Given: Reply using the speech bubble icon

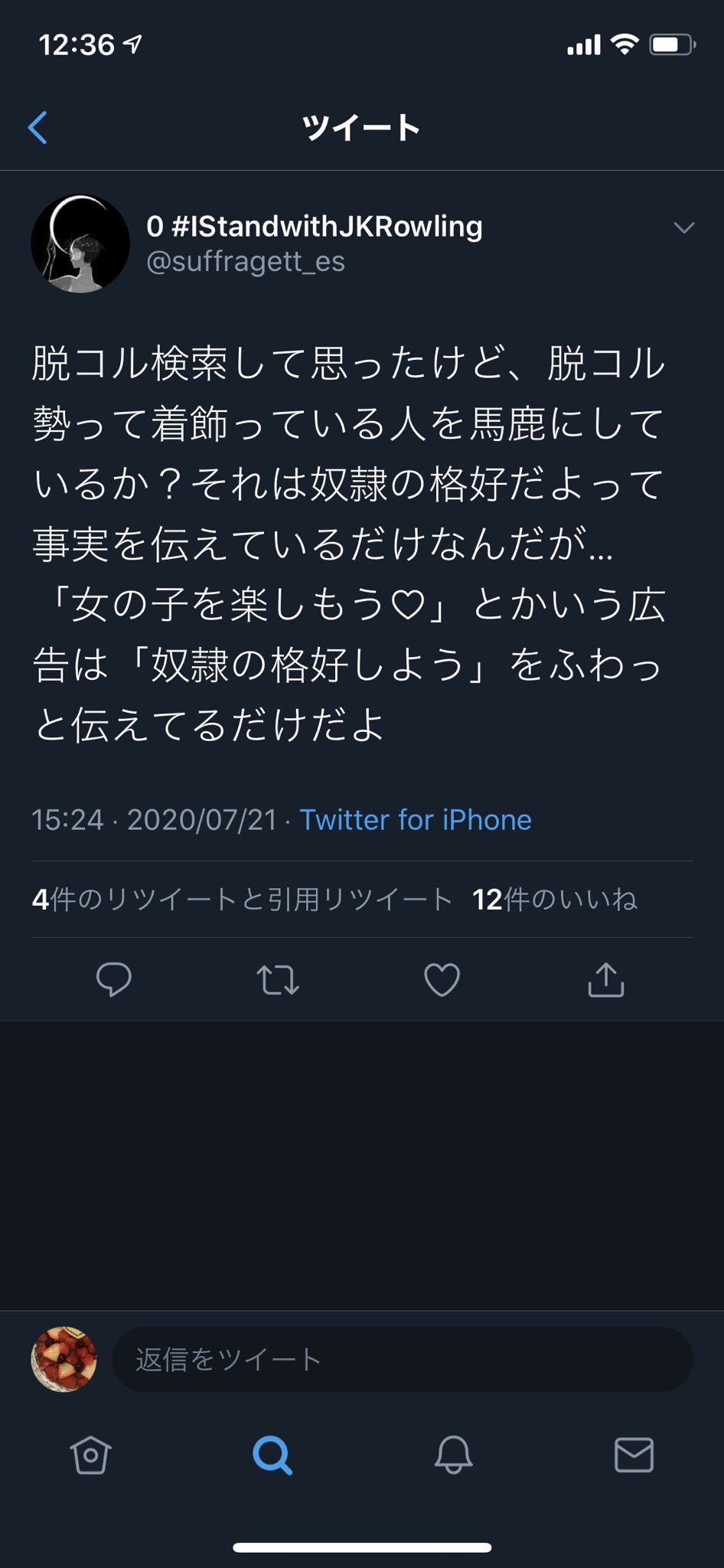Looking at the screenshot, I should 114,979.
